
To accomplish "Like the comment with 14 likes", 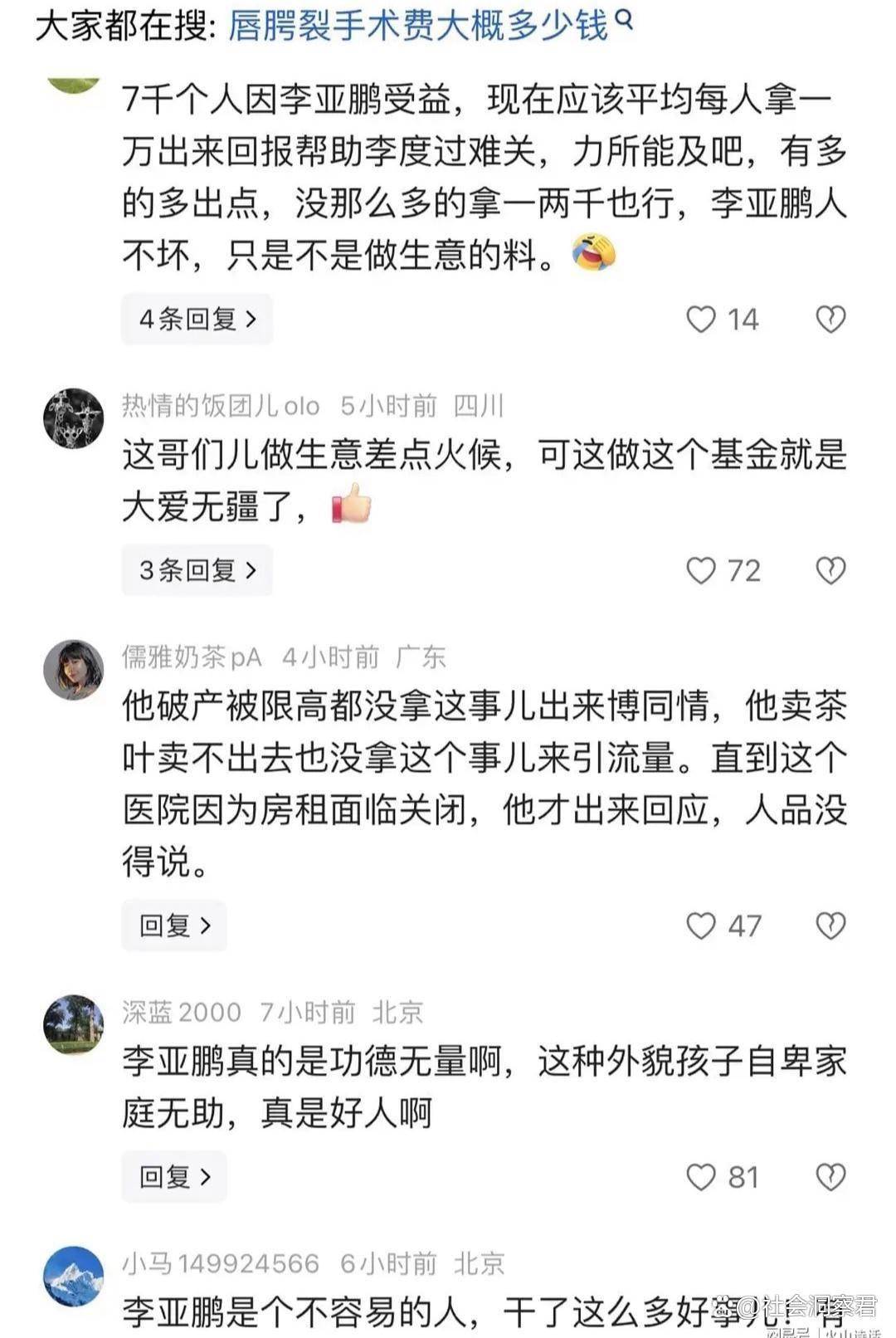I will tap(701, 320).
